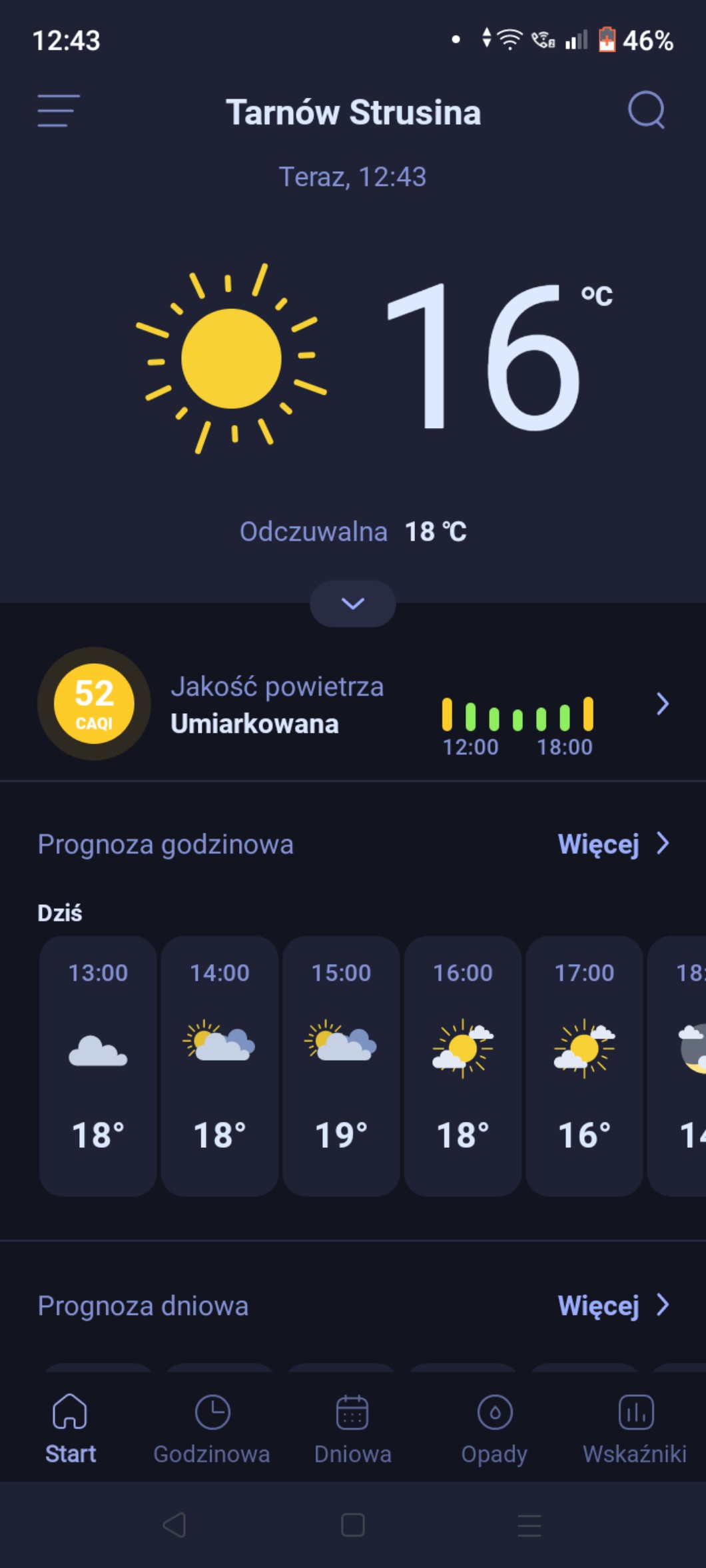Image resolution: width=706 pixels, height=1568 pixels.
Task: Open Jakość powietrza air quality details
Action: (x=353, y=704)
